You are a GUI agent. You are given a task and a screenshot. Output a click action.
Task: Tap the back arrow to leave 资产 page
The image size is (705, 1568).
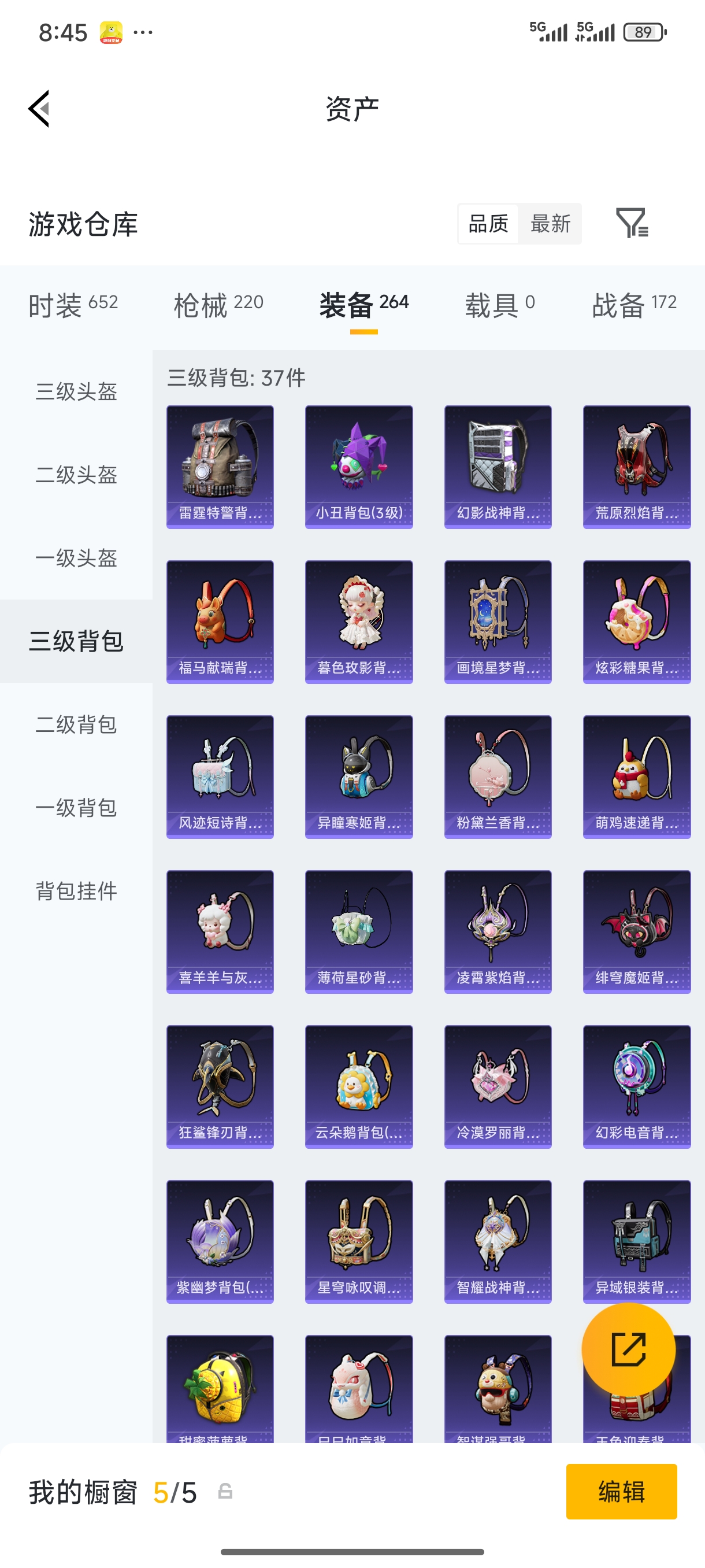pos(39,108)
